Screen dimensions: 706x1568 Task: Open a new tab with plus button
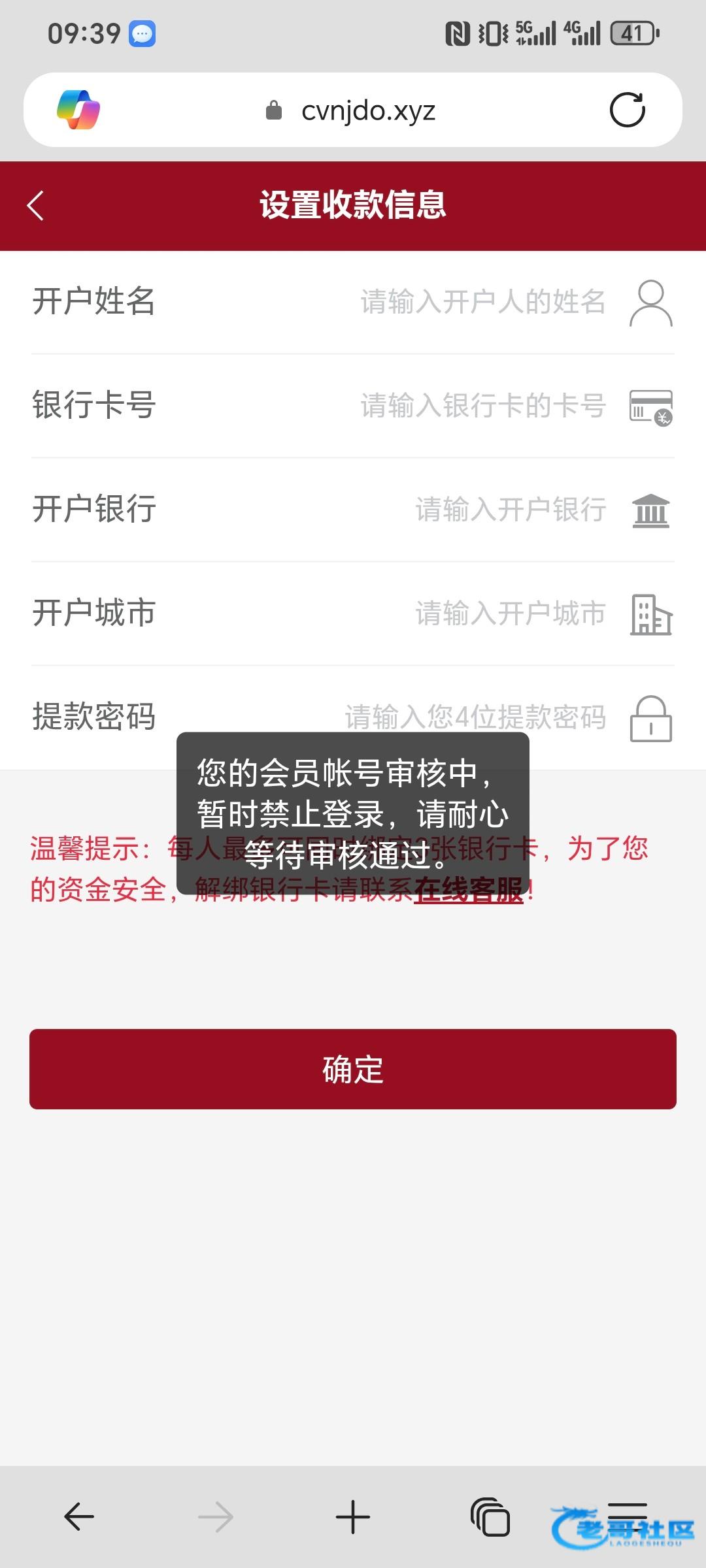click(x=353, y=1516)
